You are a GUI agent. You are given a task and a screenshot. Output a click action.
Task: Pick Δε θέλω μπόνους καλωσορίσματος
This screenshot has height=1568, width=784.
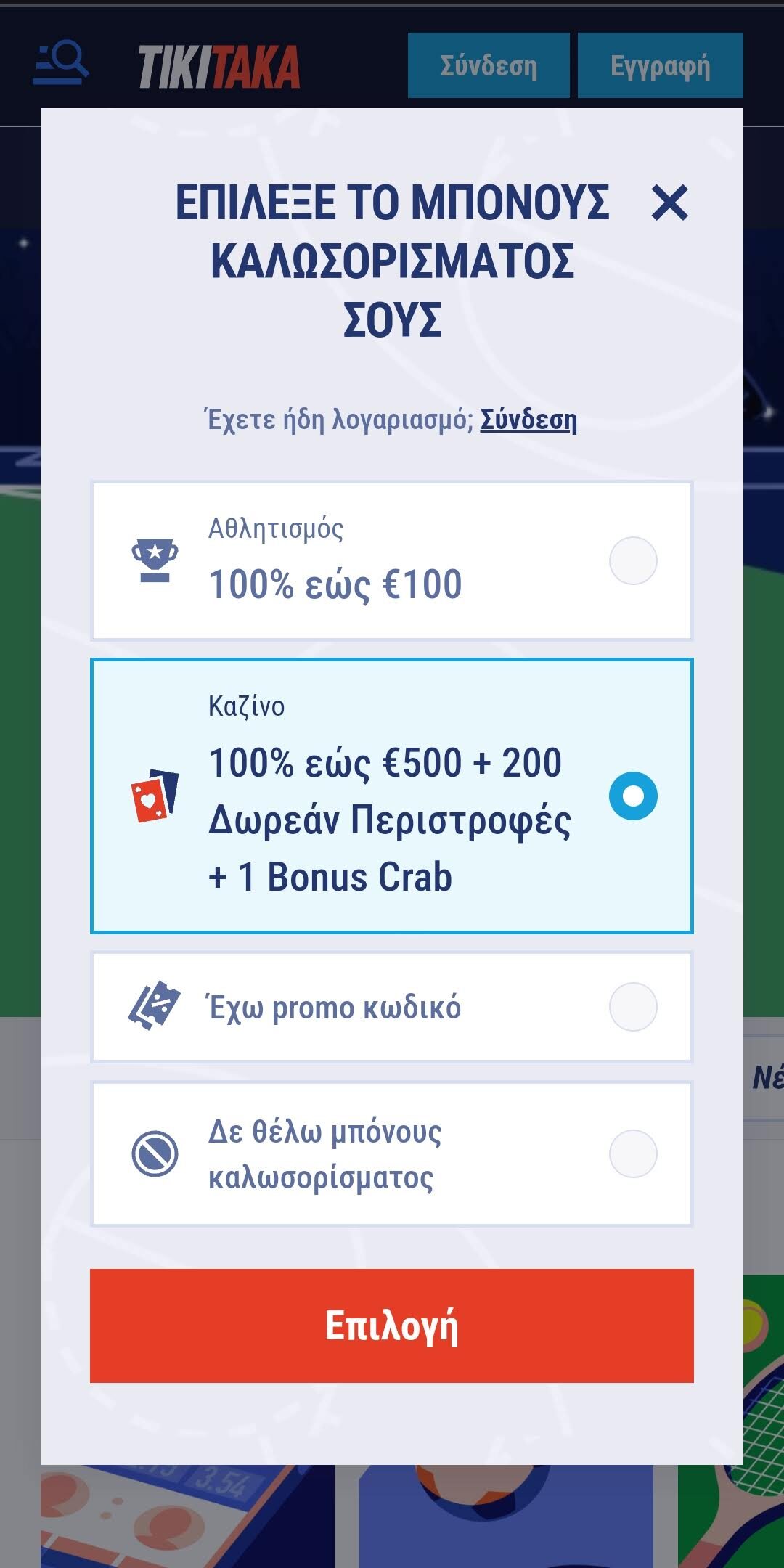(632, 1153)
